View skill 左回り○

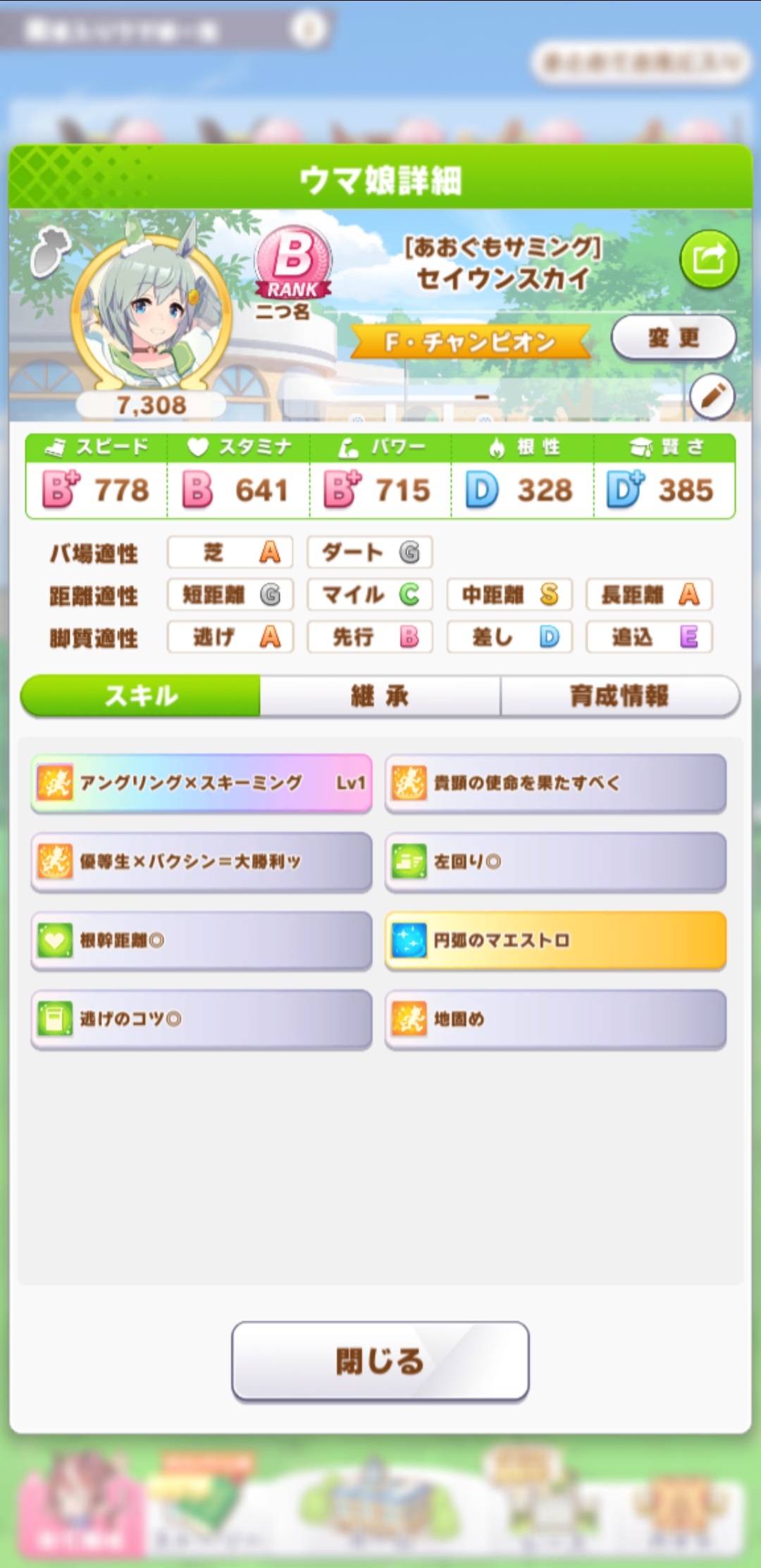point(555,862)
